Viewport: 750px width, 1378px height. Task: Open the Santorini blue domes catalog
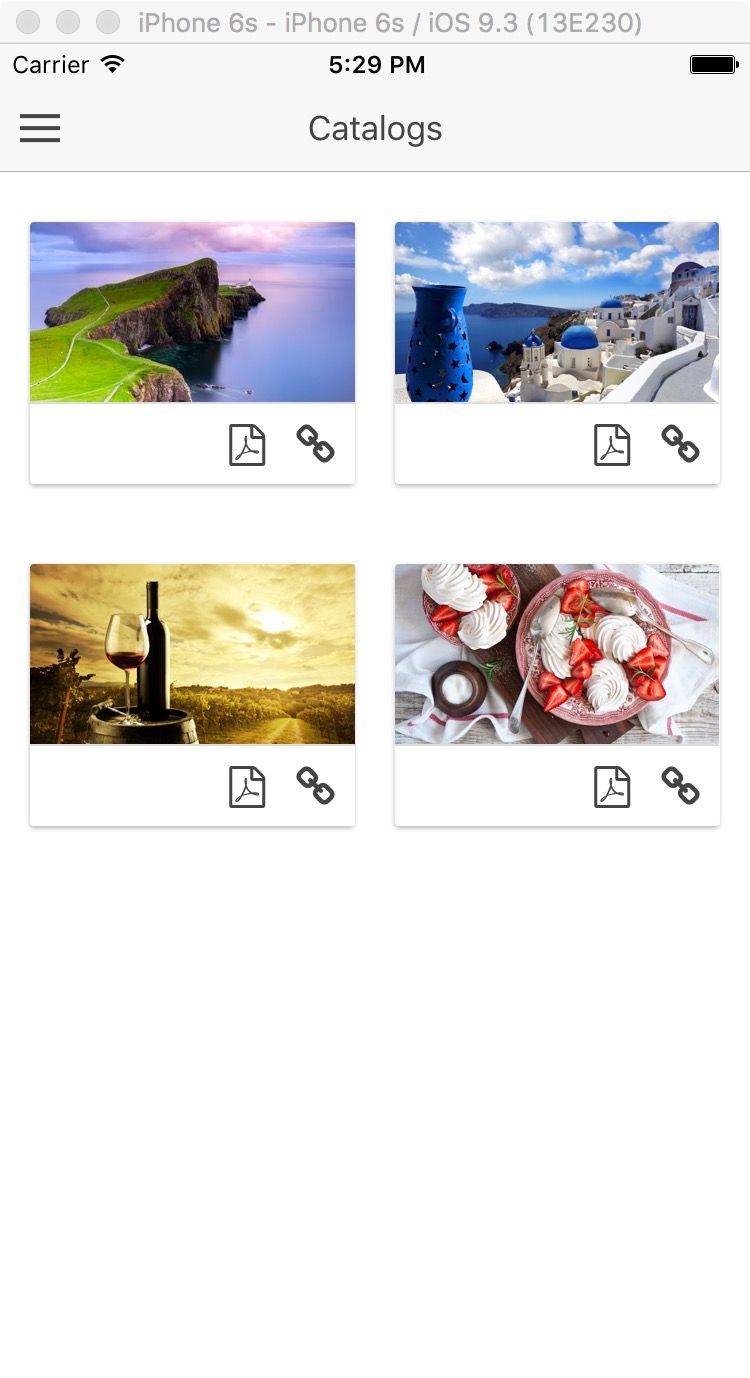coord(557,312)
